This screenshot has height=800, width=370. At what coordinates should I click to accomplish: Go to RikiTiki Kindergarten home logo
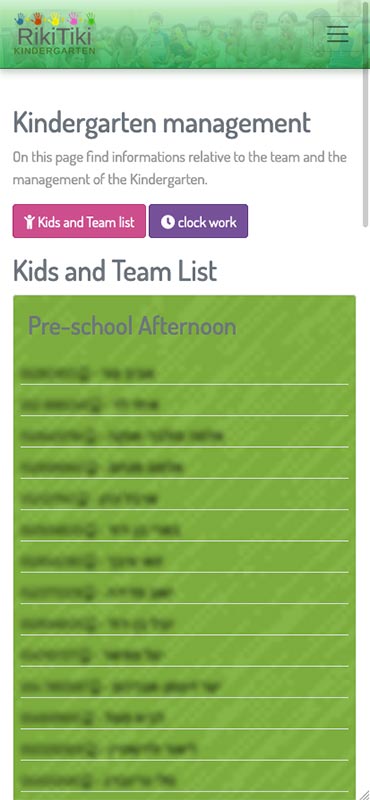pyautogui.click(x=55, y=34)
